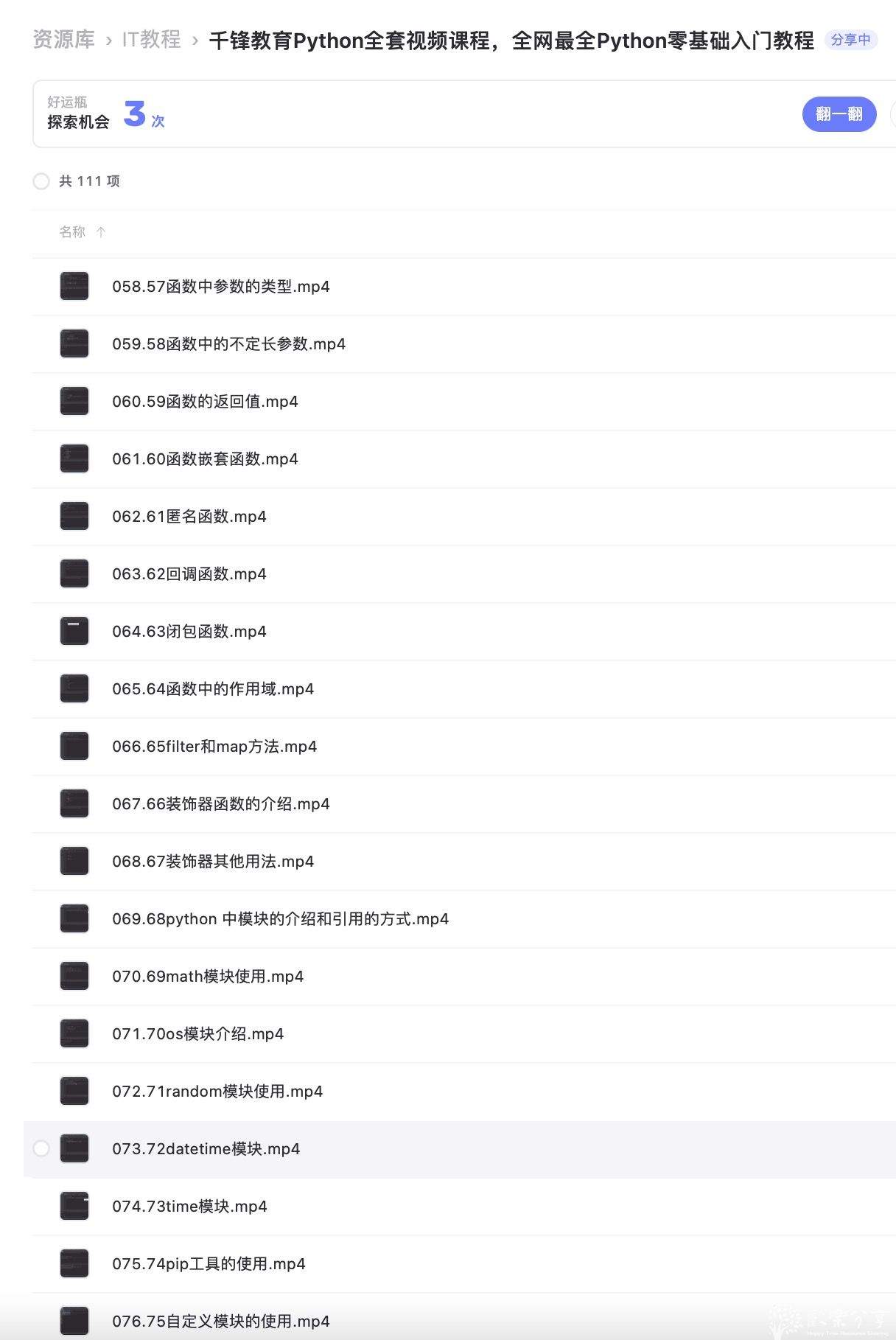Play 070.69math模块使用.mp4
Screen dimensions: 896x1340
tap(208, 977)
